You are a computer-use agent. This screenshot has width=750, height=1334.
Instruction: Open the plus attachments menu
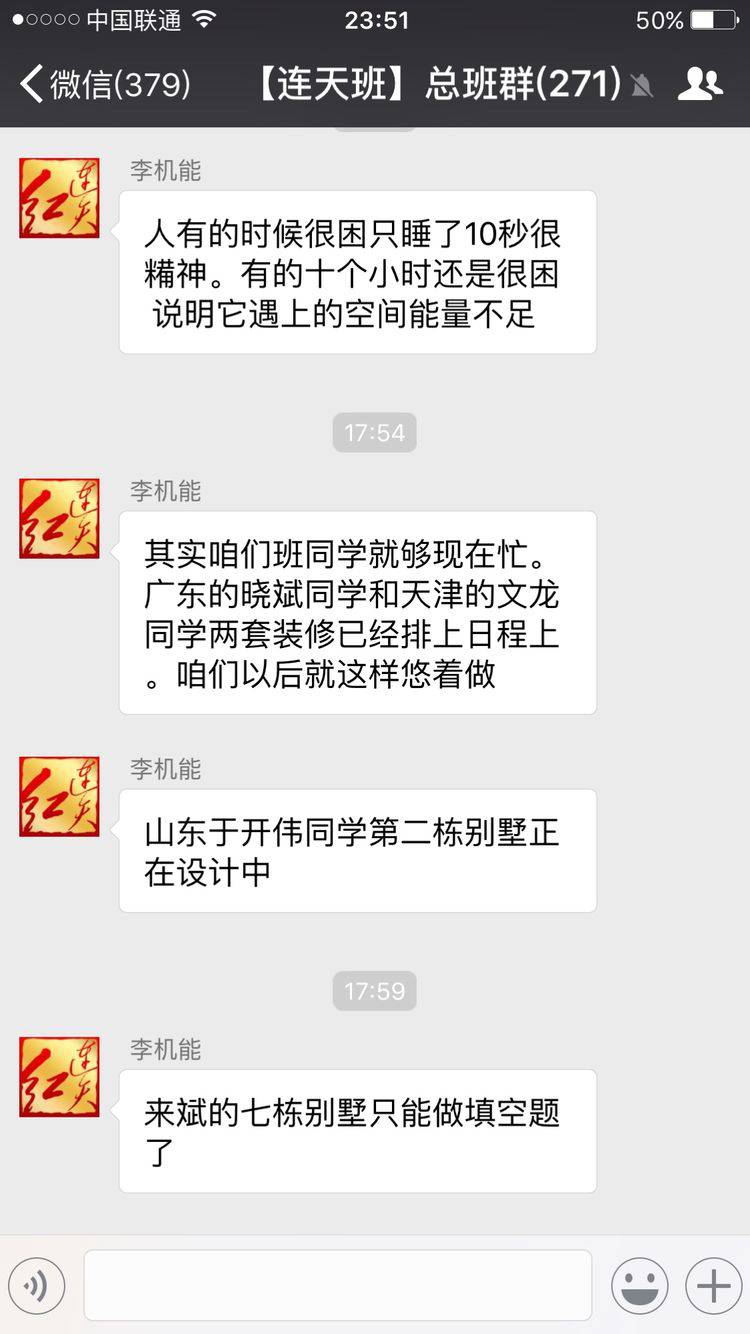[x=713, y=1285]
